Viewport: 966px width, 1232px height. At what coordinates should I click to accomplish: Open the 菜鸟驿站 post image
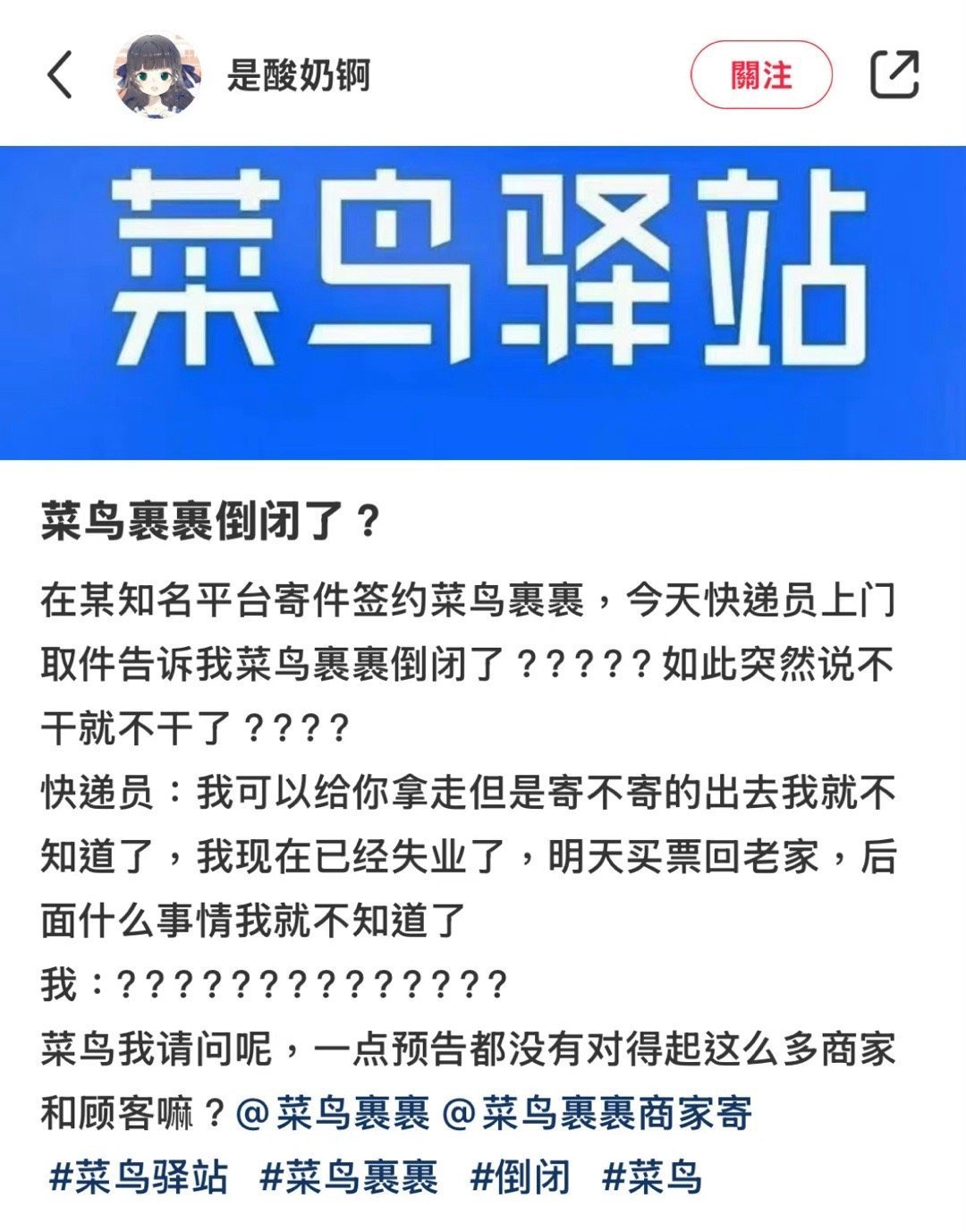[483, 302]
